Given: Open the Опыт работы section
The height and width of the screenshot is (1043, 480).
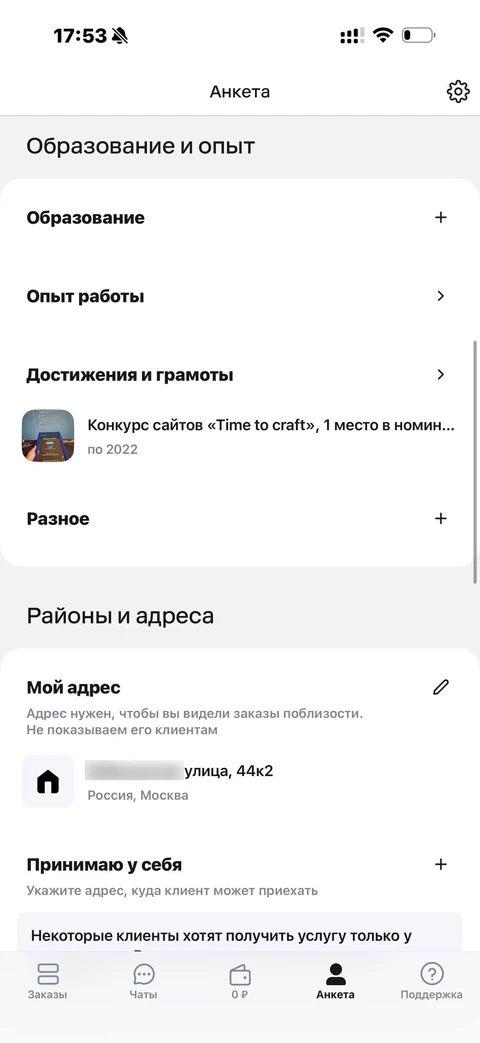Looking at the screenshot, I should 240,296.
